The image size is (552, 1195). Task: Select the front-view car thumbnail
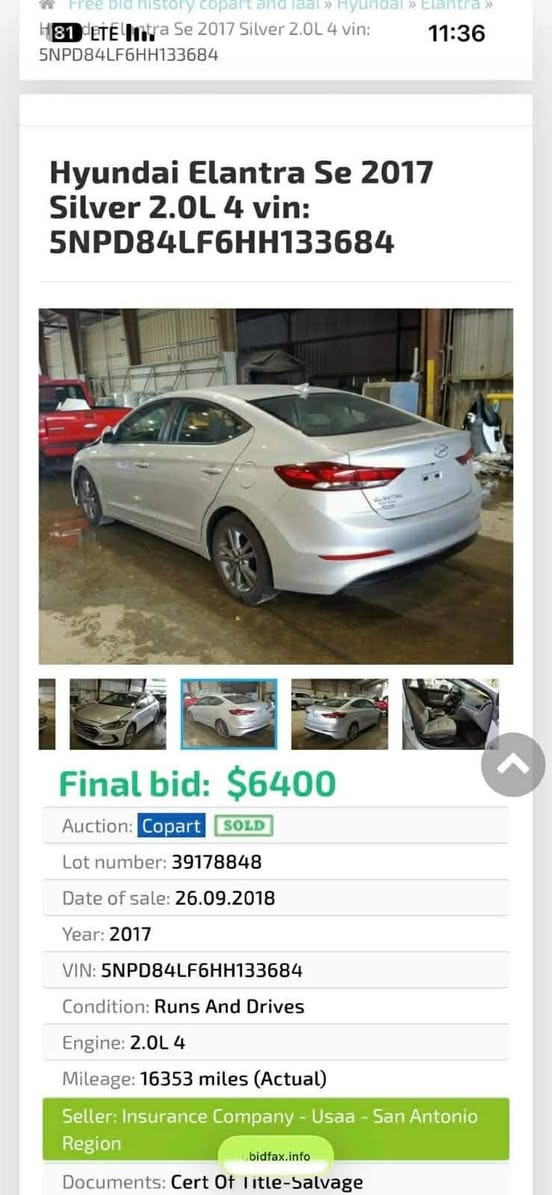pyautogui.click(x=118, y=714)
